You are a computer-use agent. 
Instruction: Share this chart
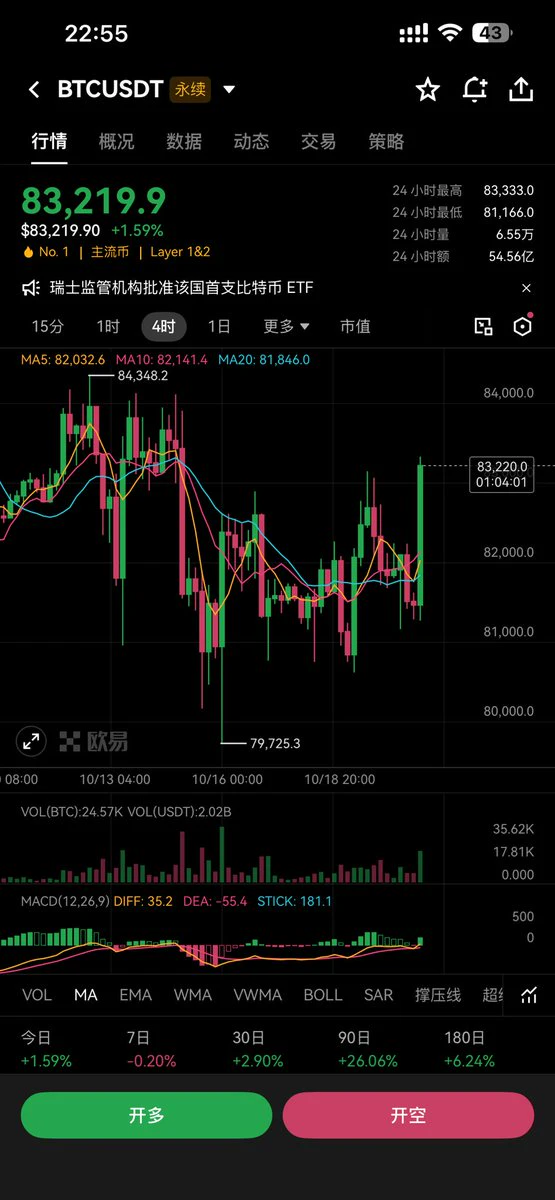[521, 90]
